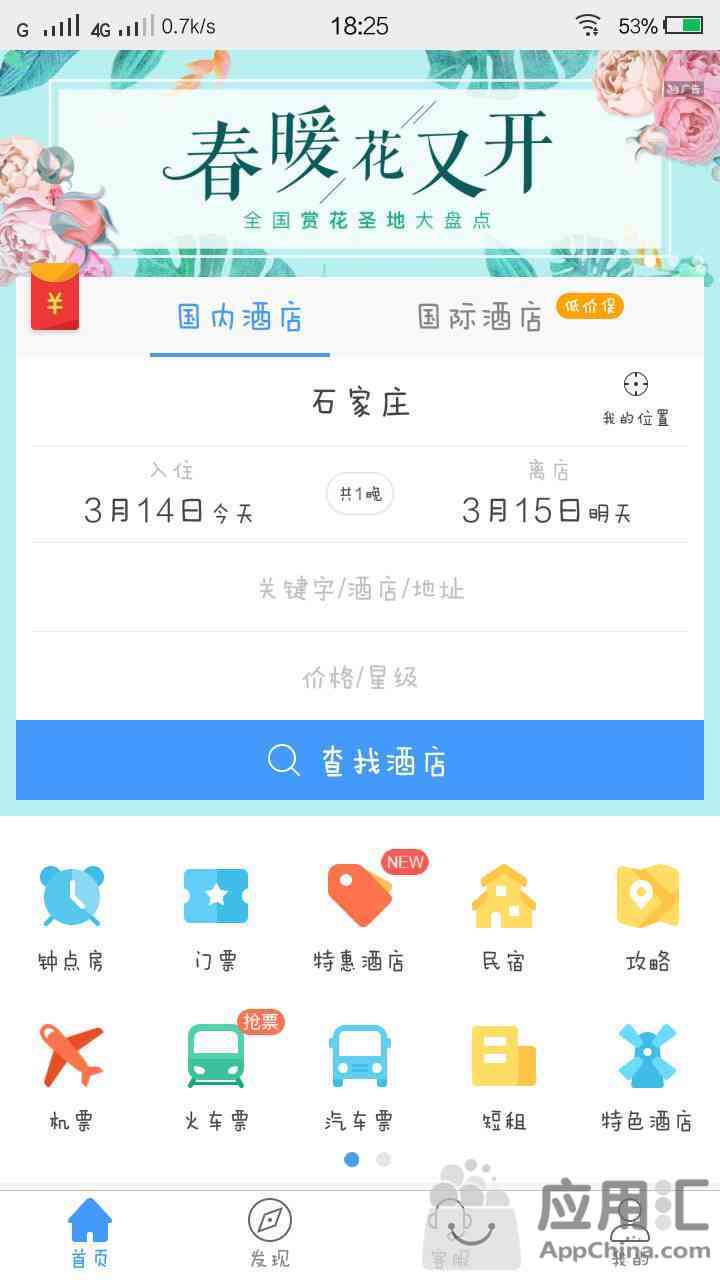This screenshot has width=720, height=1280.
Task: Open 机票 flights
Action: point(71,1077)
